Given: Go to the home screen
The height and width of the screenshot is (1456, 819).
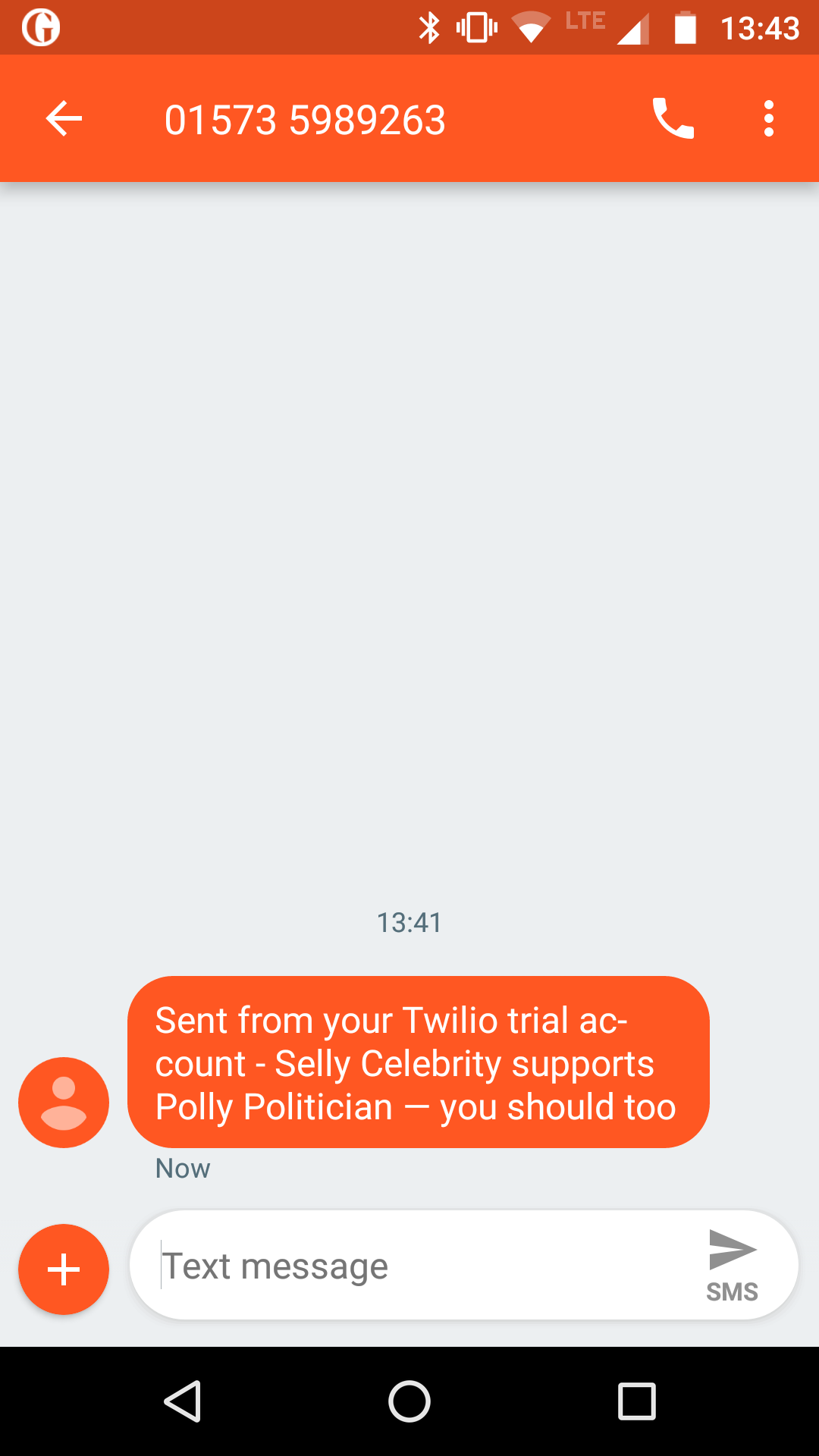Looking at the screenshot, I should tap(409, 1401).
